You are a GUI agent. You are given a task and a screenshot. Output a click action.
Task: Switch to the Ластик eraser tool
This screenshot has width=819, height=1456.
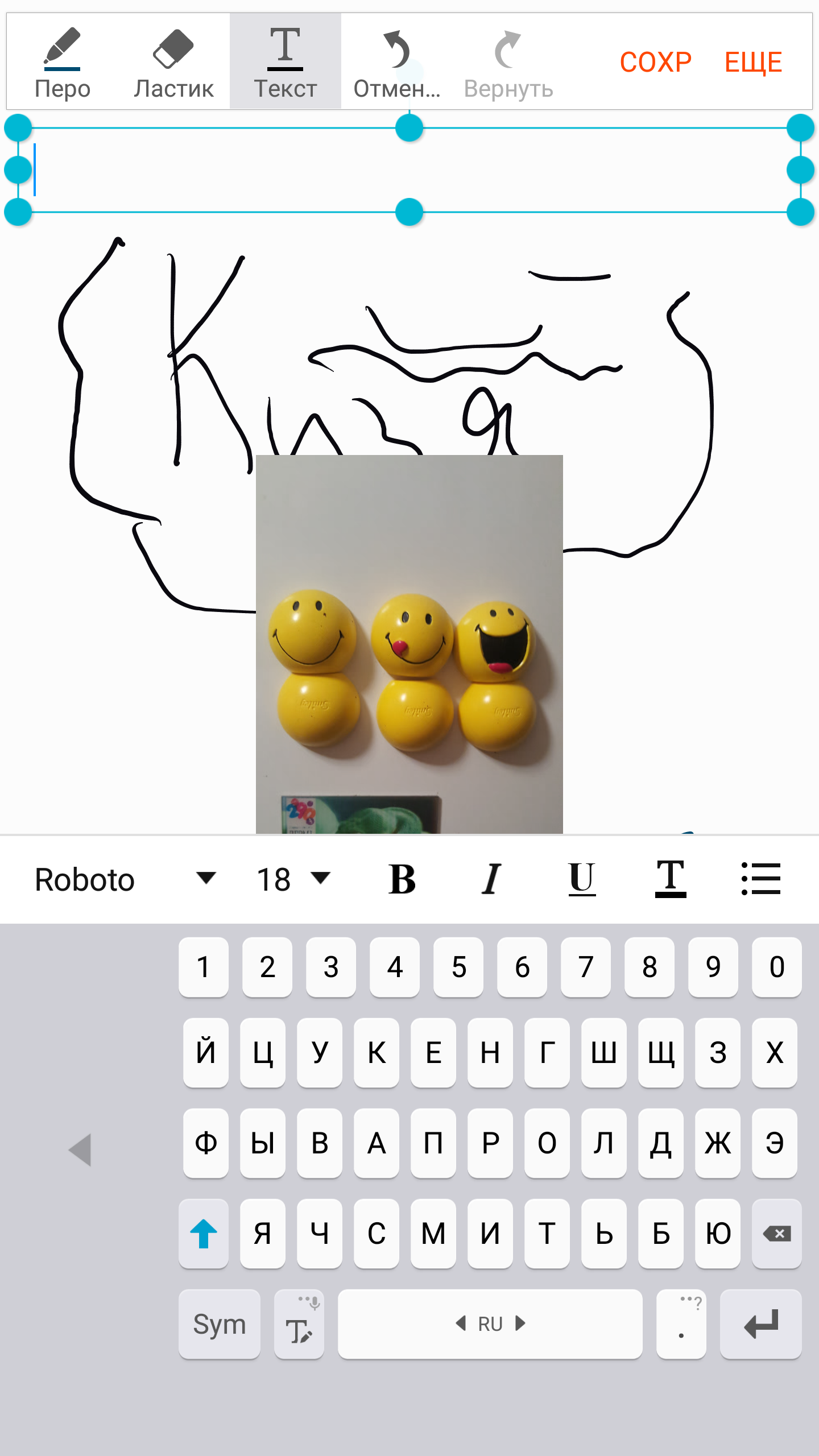173,61
